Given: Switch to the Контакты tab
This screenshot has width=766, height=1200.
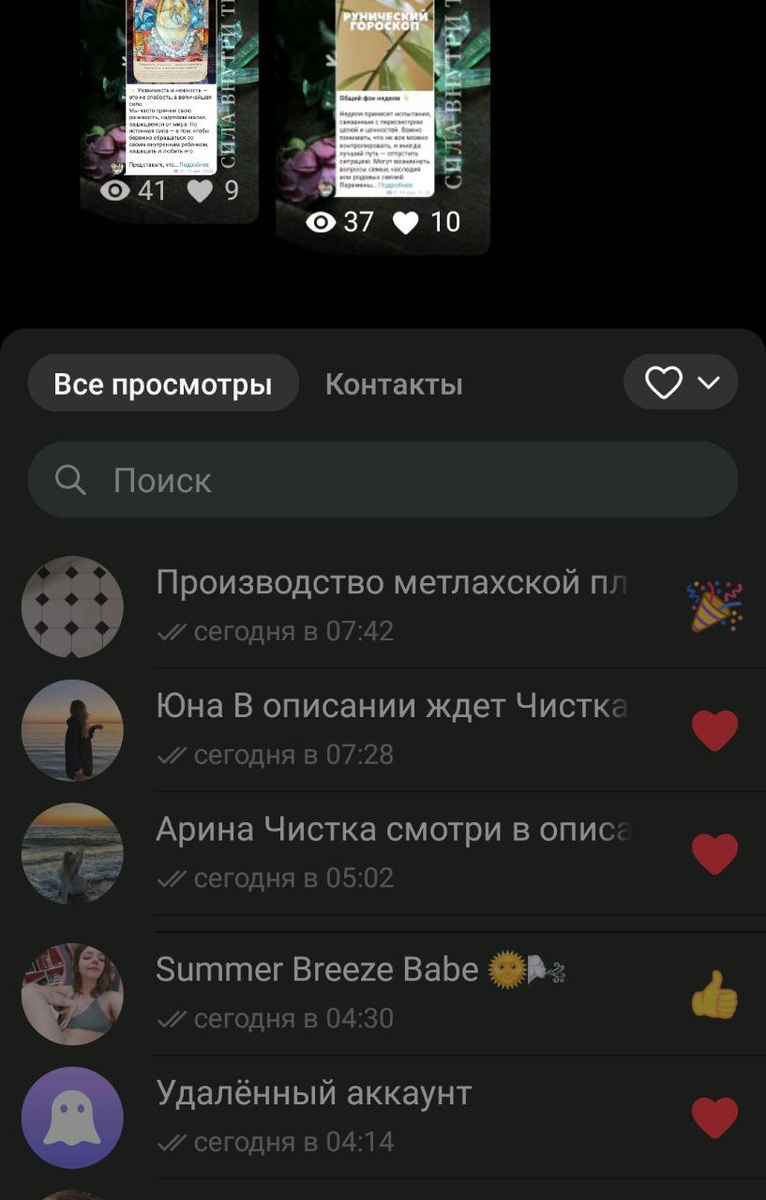Looking at the screenshot, I should (394, 384).
